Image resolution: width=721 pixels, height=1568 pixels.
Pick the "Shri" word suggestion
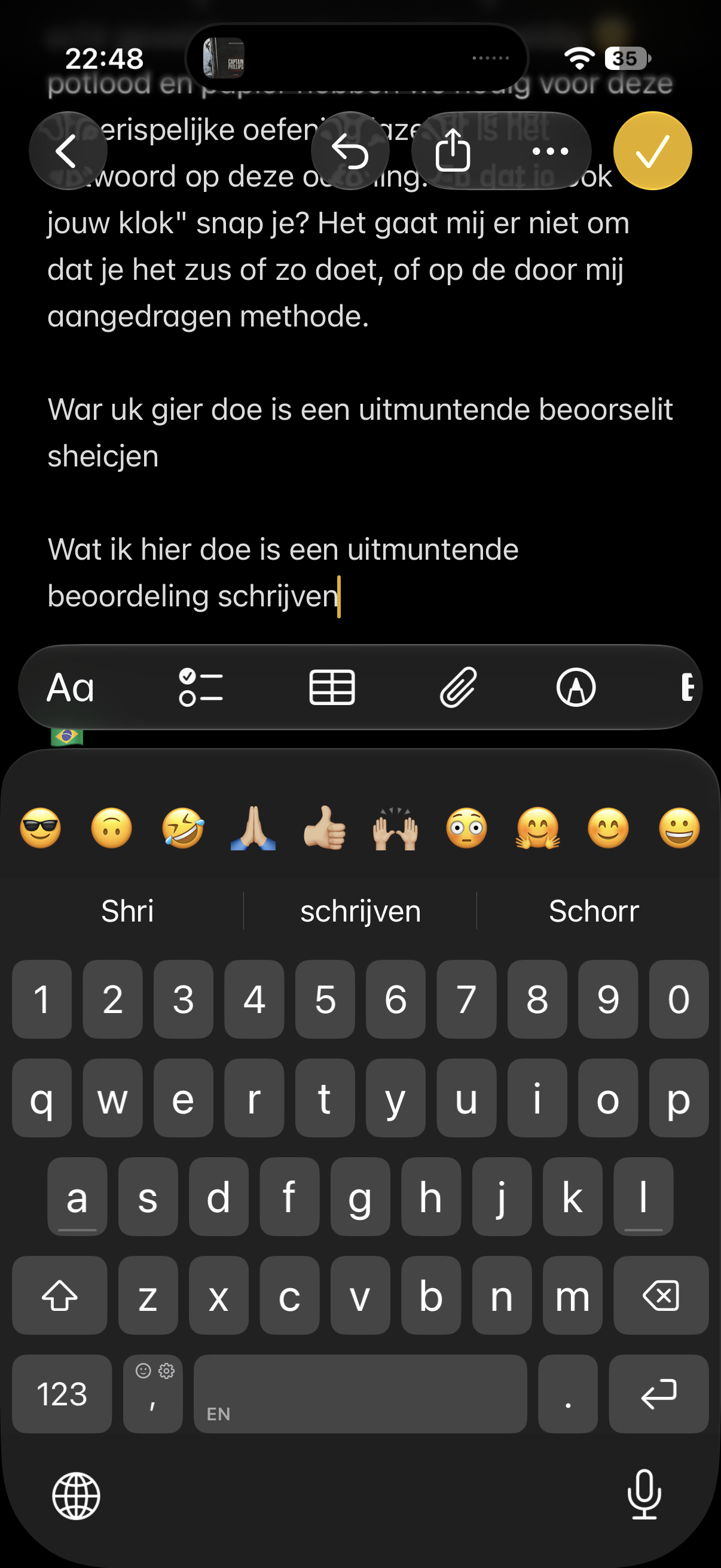[128, 911]
